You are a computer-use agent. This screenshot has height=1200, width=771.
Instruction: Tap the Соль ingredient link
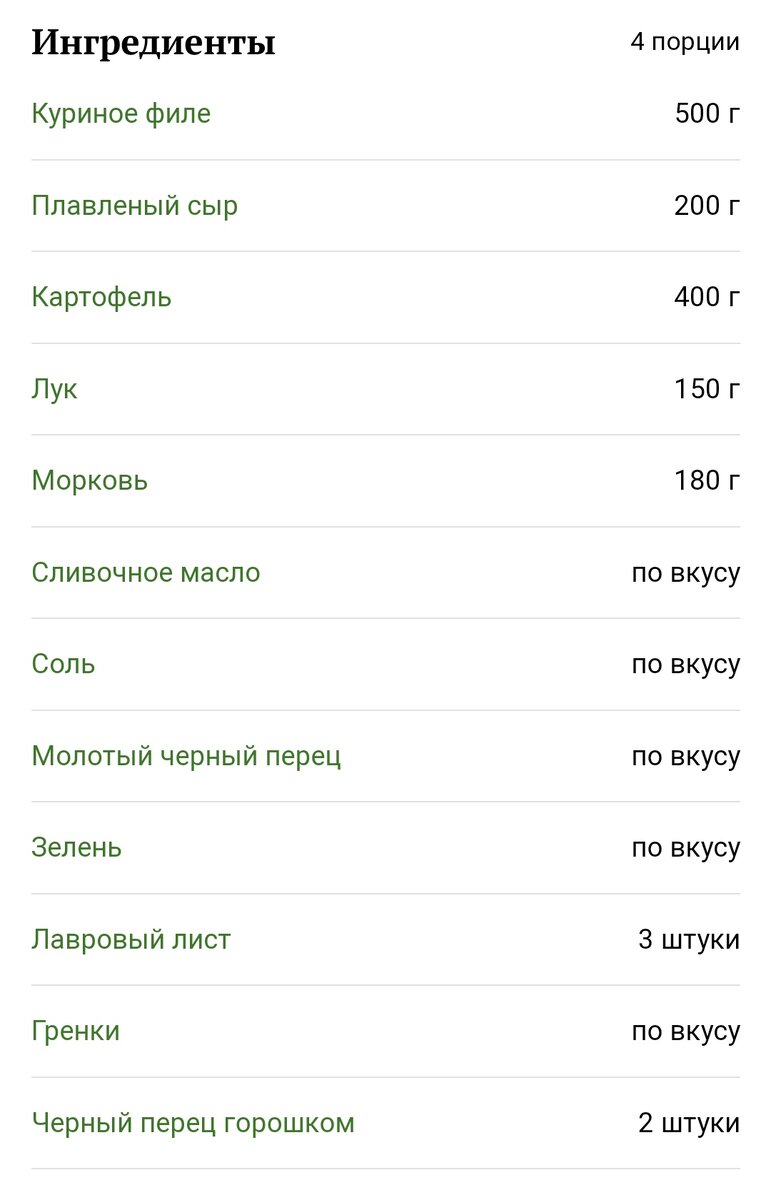pos(63,664)
